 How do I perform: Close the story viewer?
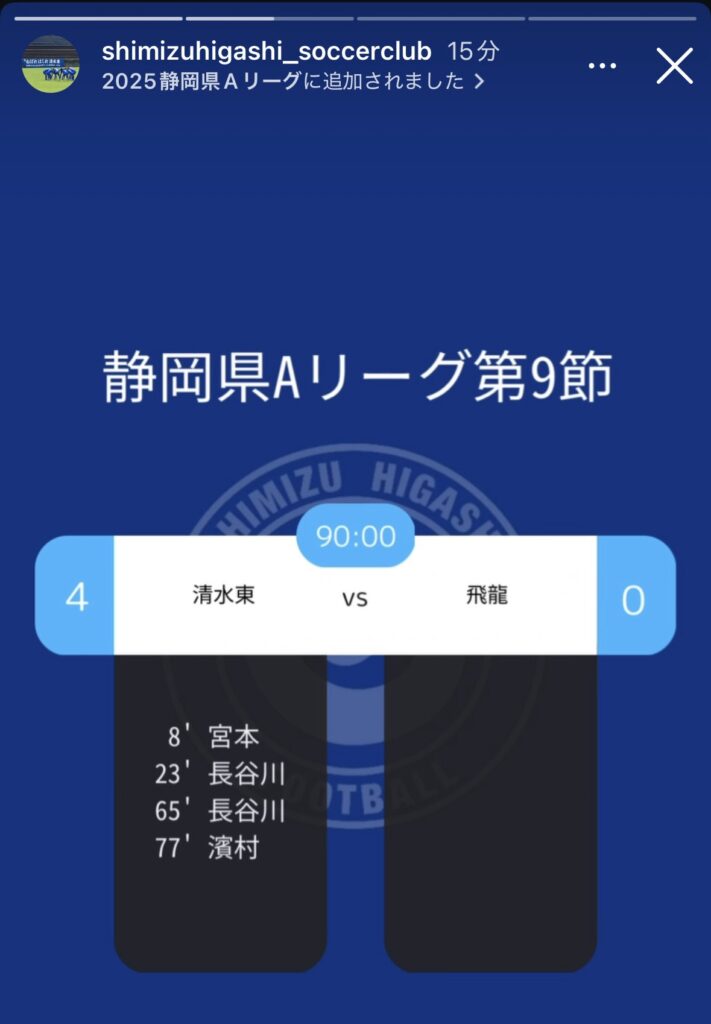click(674, 66)
